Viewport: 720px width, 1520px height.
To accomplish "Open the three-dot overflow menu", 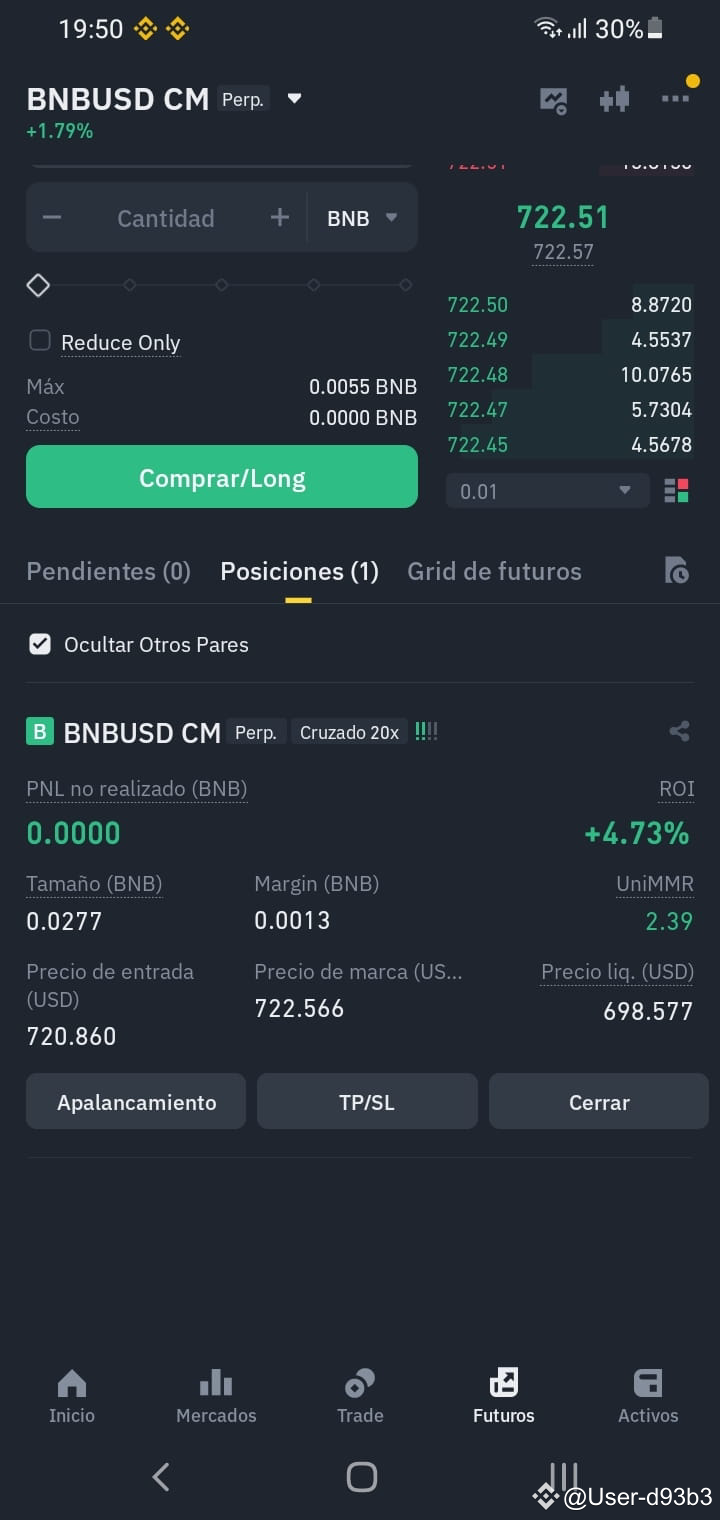I will pos(675,98).
